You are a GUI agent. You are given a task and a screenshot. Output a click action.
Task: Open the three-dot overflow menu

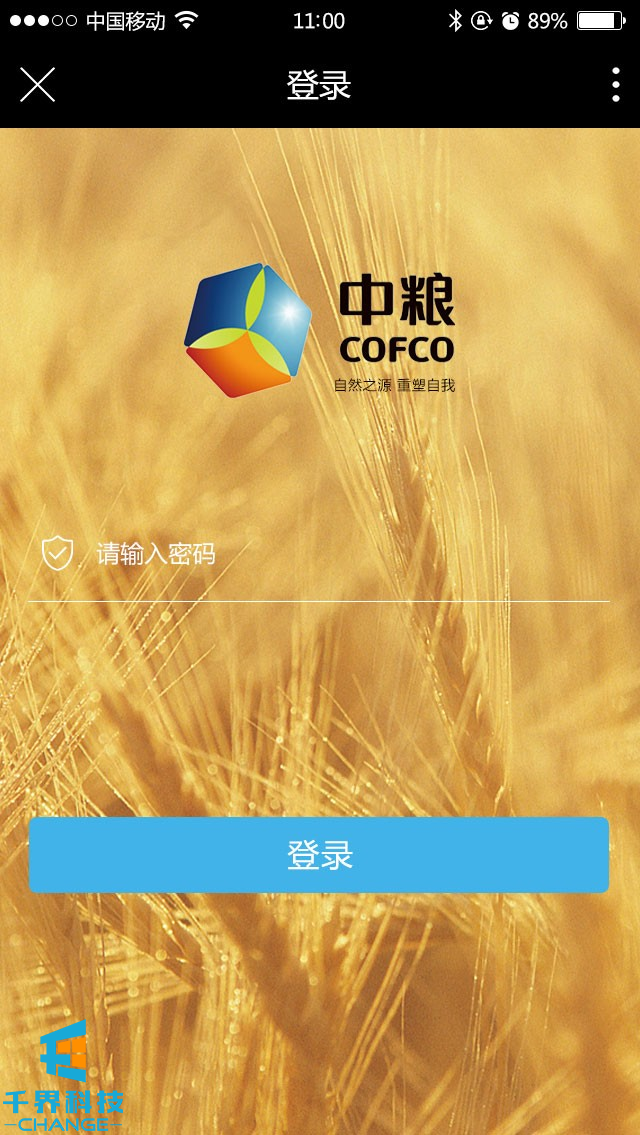tap(615, 85)
